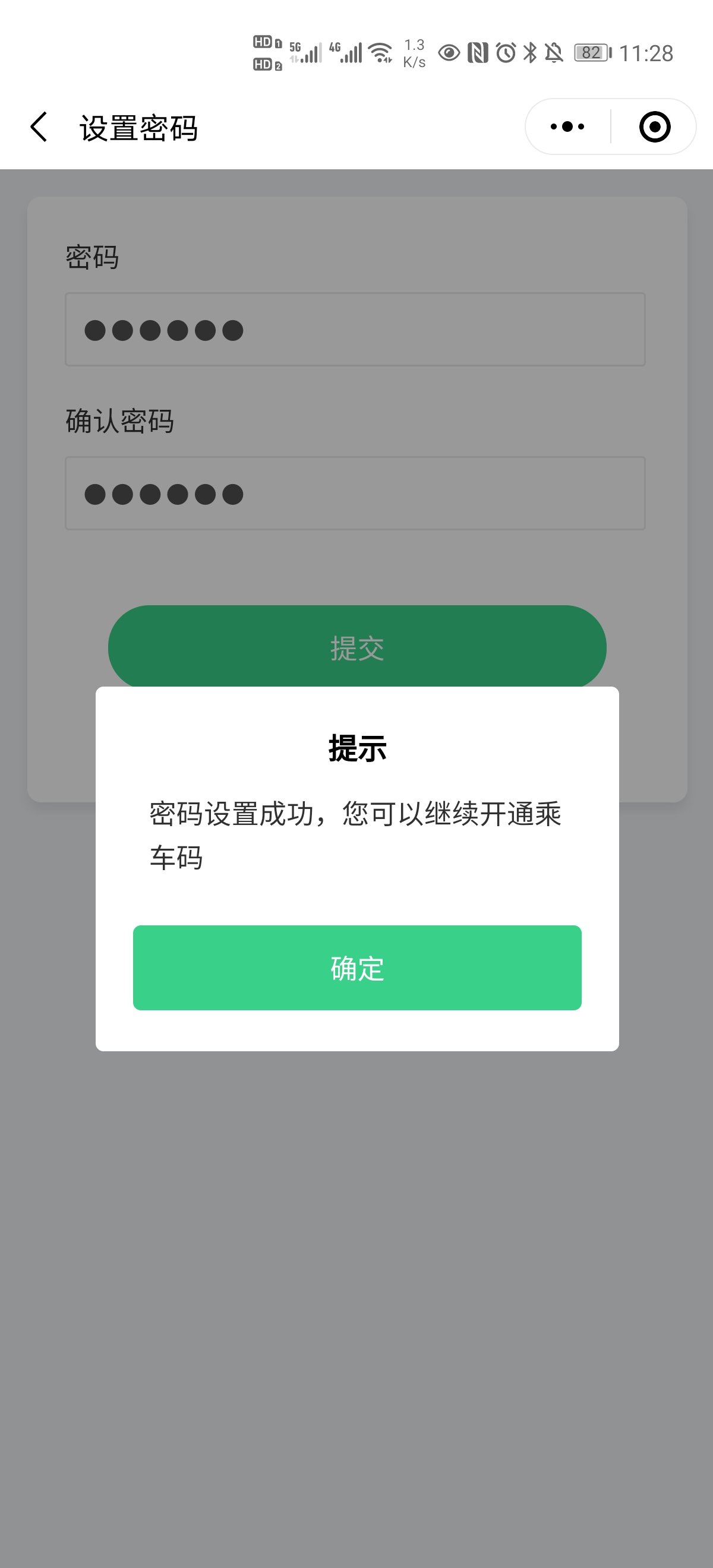This screenshot has width=713, height=1568.
Task: Focus the 确认密码 input field
Action: (x=355, y=493)
